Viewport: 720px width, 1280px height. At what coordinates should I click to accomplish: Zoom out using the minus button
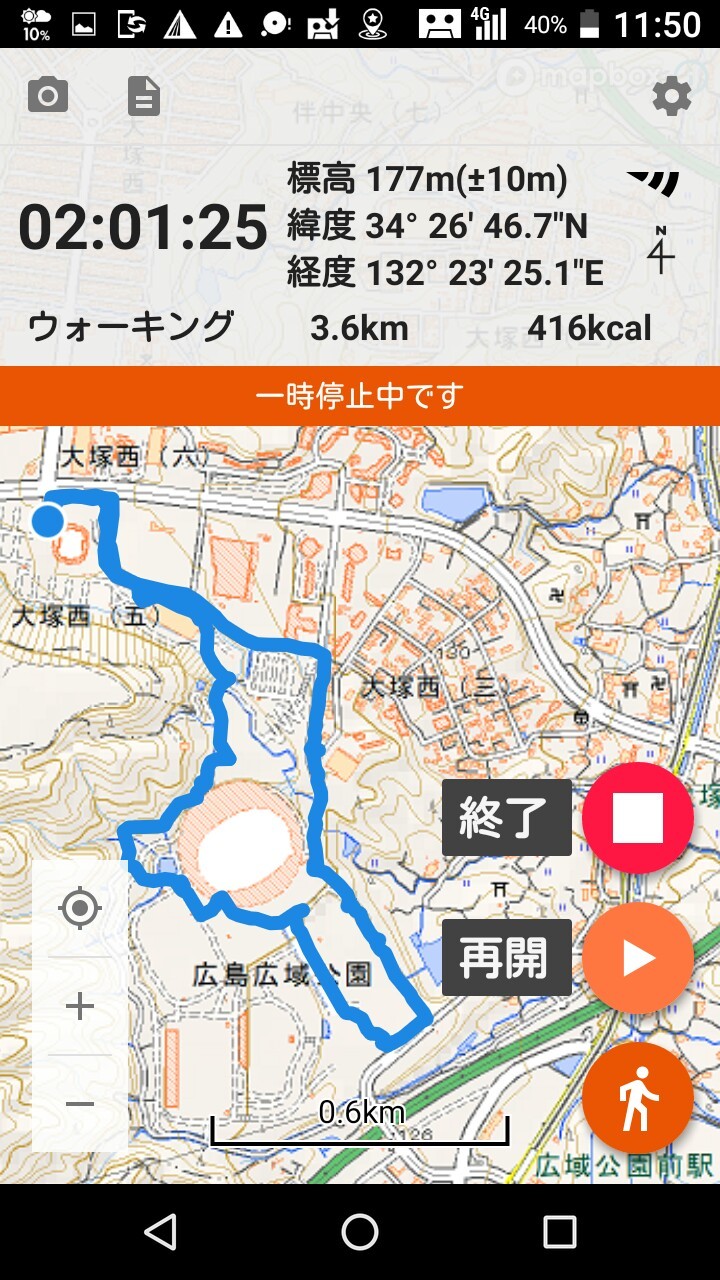[80, 1103]
